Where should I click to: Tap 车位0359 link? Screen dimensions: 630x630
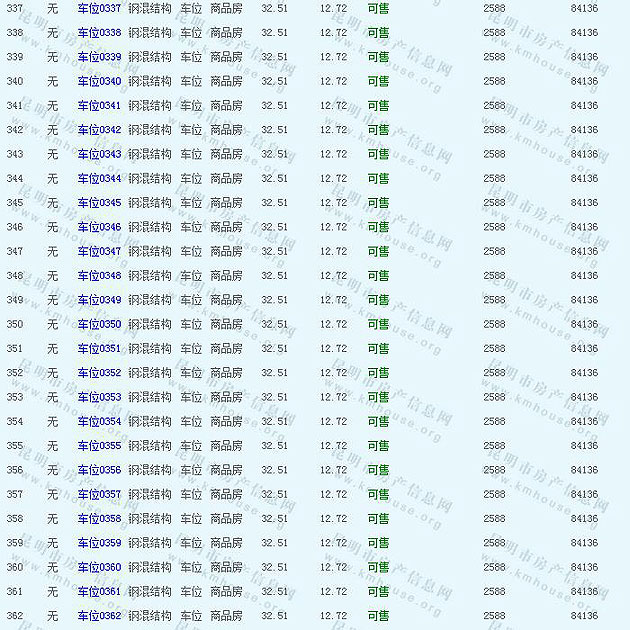click(99, 543)
